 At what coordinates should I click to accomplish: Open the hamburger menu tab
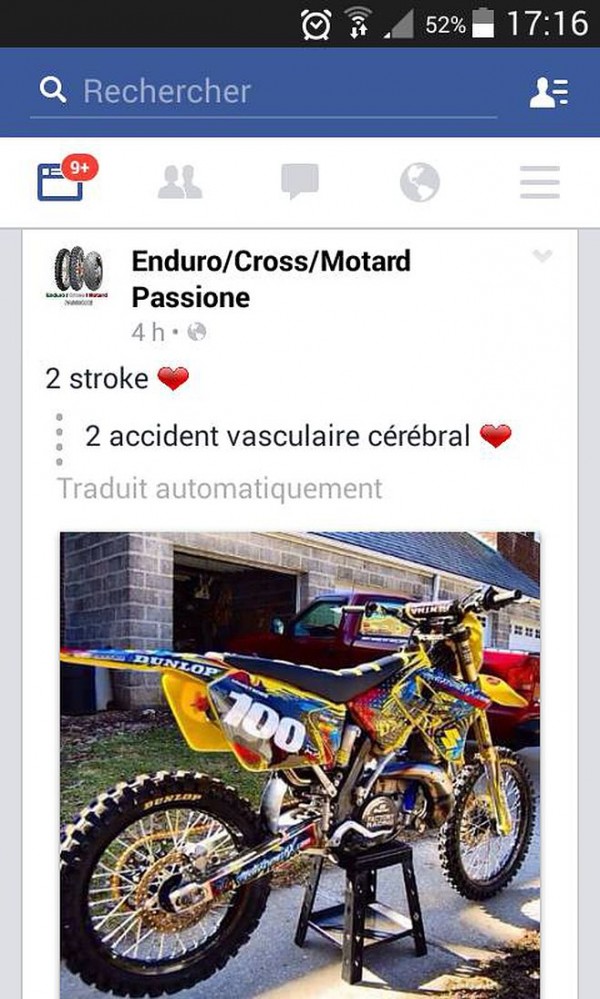click(539, 182)
